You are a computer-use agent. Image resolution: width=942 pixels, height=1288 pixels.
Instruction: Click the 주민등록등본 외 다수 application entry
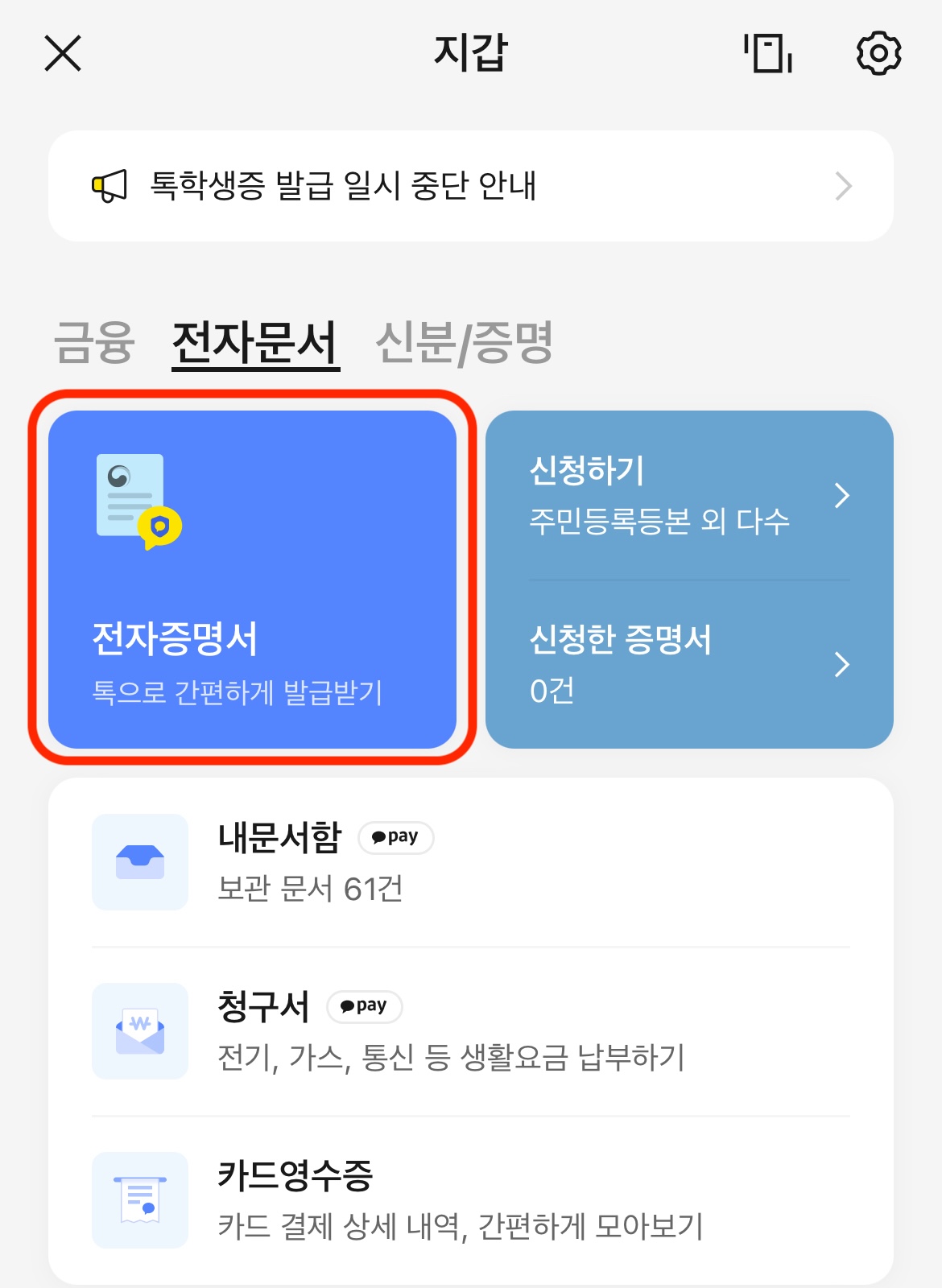point(660,522)
